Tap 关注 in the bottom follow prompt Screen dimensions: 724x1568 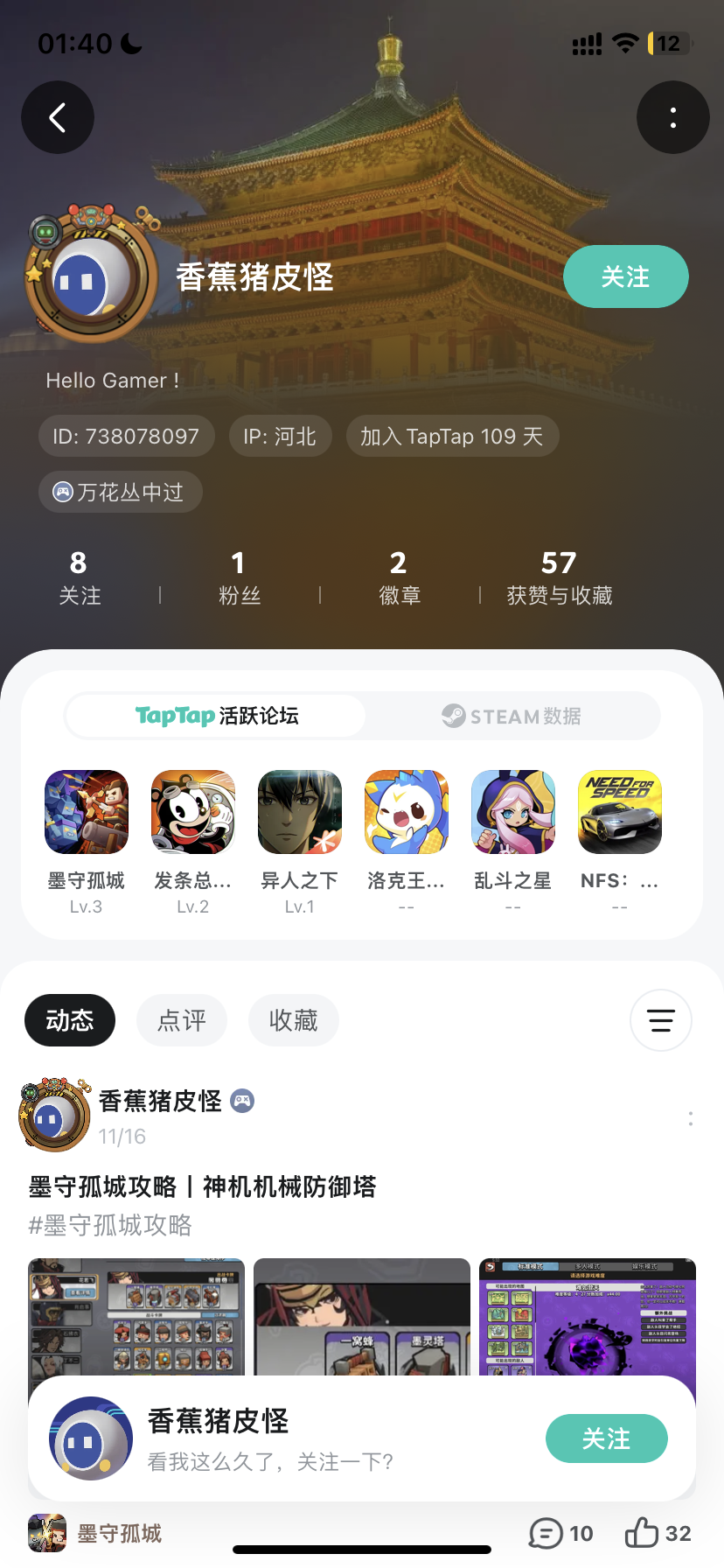[606, 1438]
